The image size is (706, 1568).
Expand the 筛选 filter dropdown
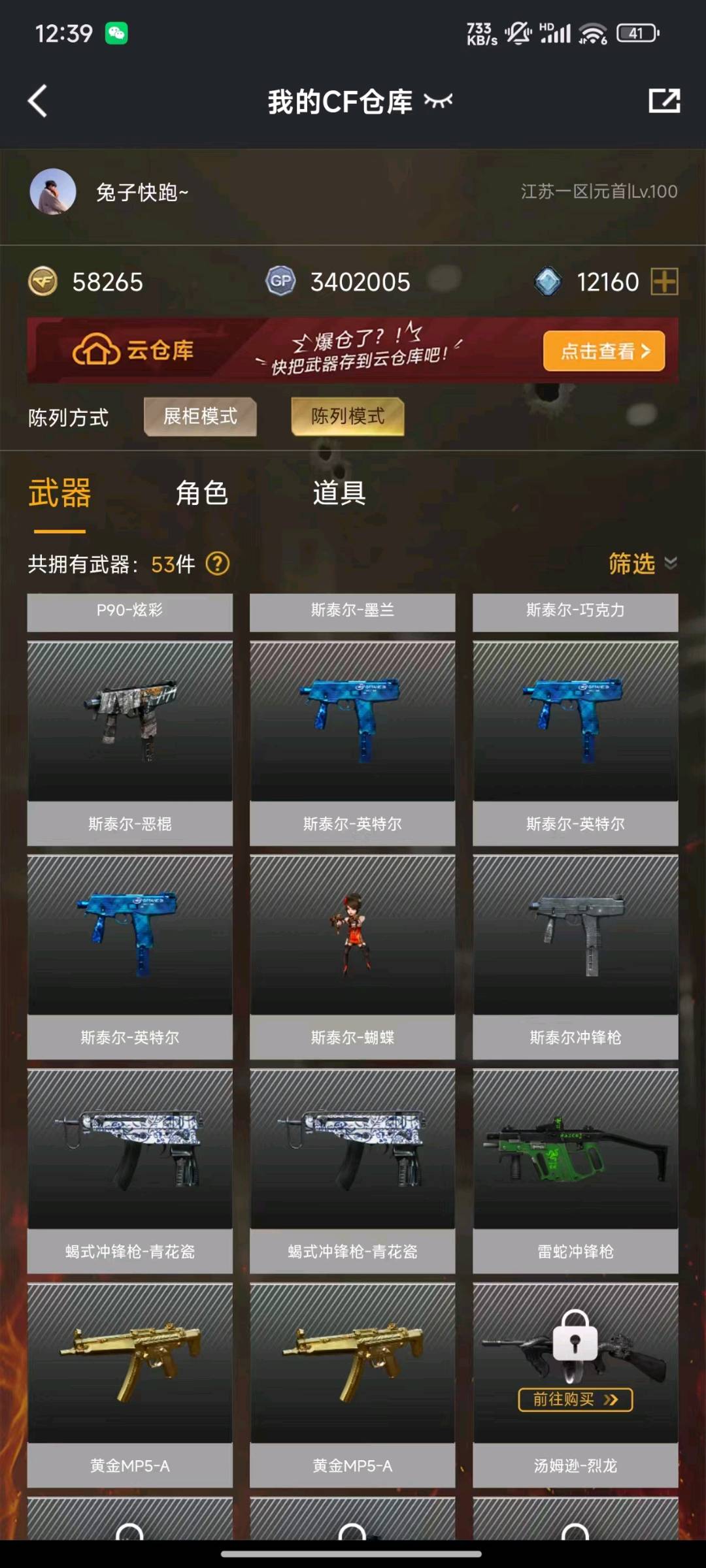point(643,564)
